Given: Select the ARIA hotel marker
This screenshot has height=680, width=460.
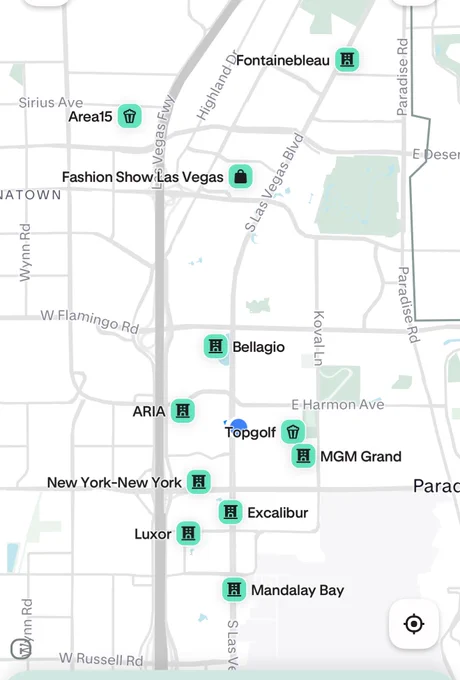Looking at the screenshot, I should [183, 411].
